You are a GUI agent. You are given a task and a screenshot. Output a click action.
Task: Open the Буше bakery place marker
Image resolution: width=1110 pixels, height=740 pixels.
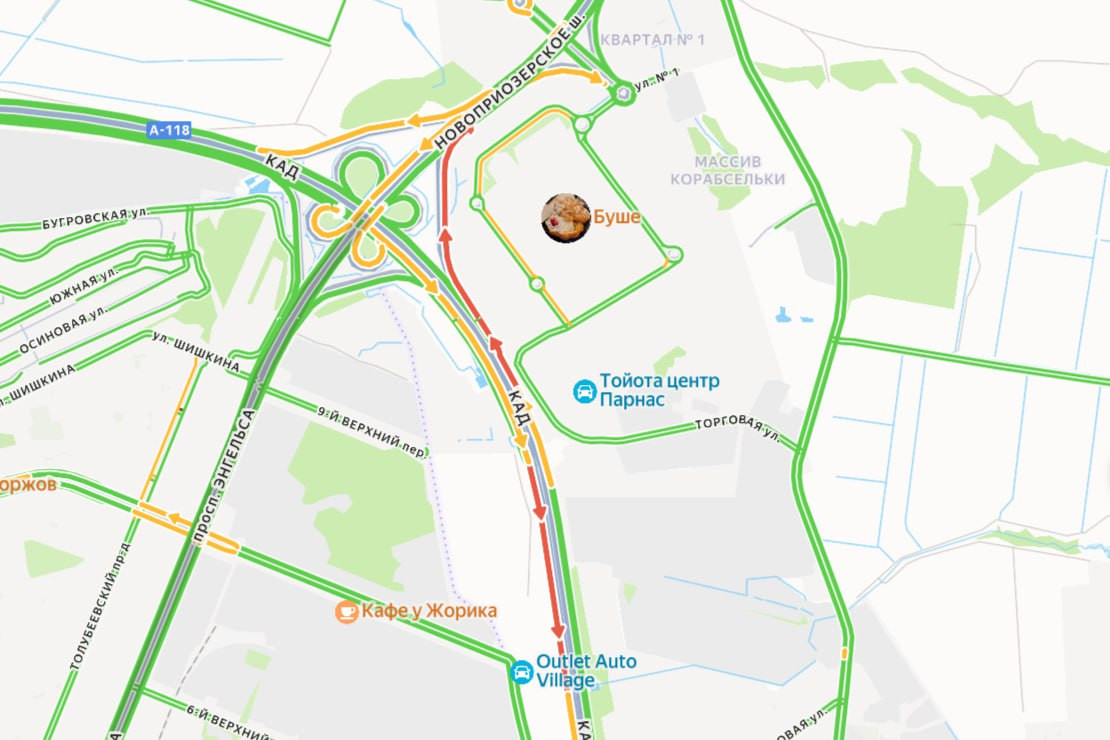(566, 217)
